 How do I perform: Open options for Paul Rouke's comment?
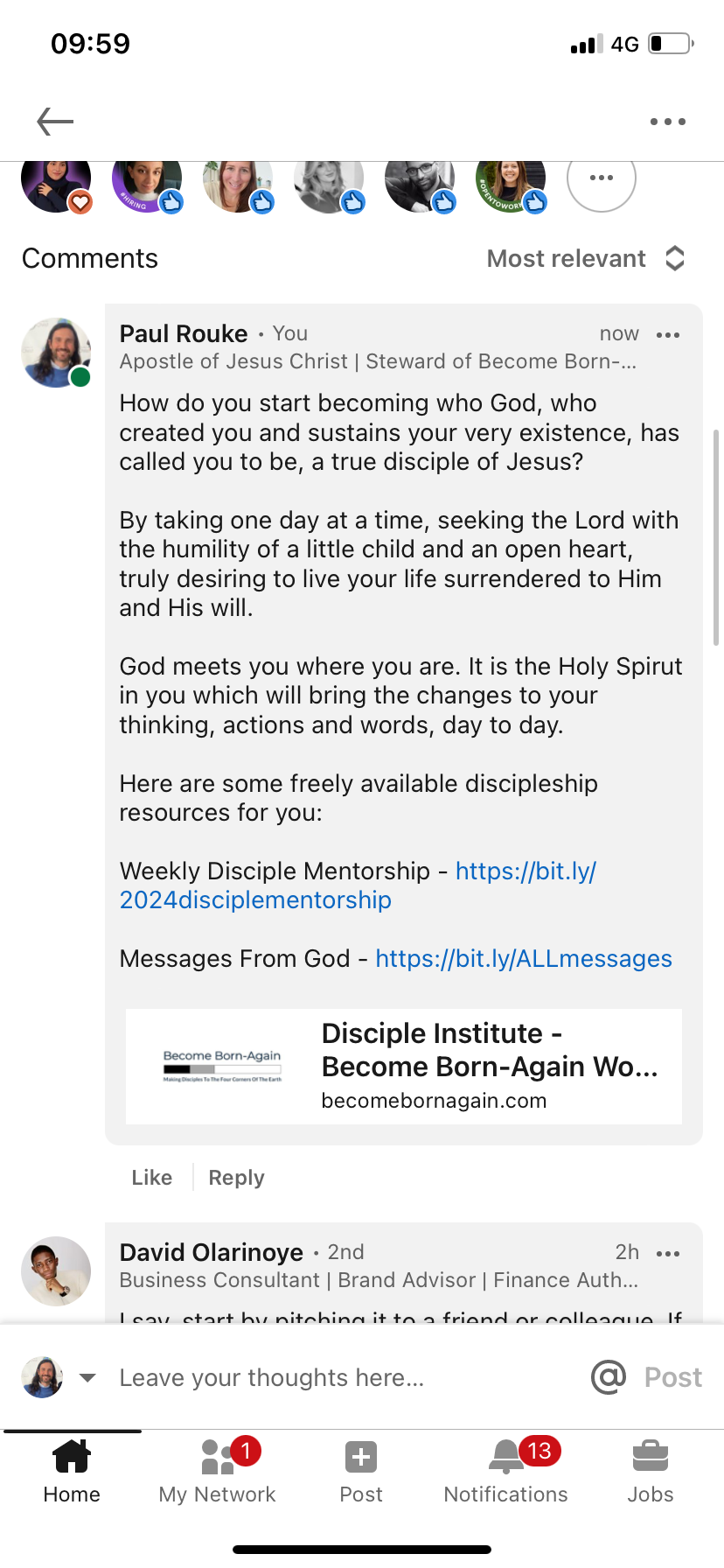pyautogui.click(x=668, y=335)
